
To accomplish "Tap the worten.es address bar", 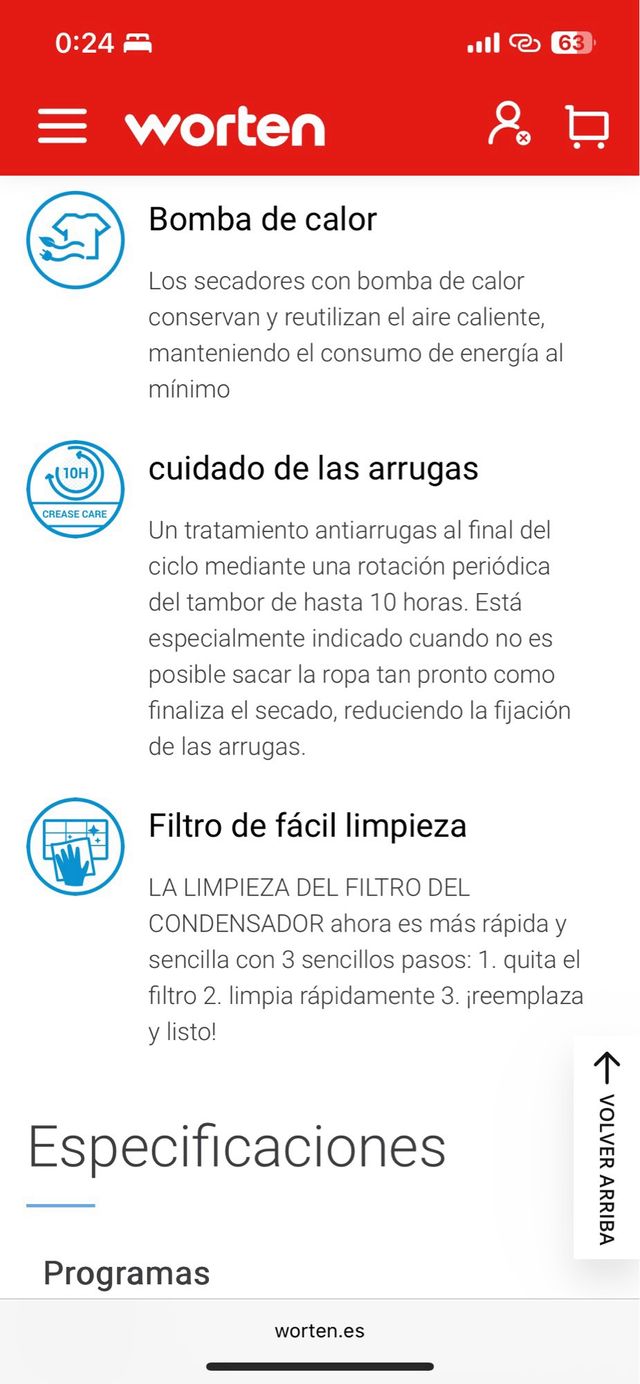I will point(320,1331).
